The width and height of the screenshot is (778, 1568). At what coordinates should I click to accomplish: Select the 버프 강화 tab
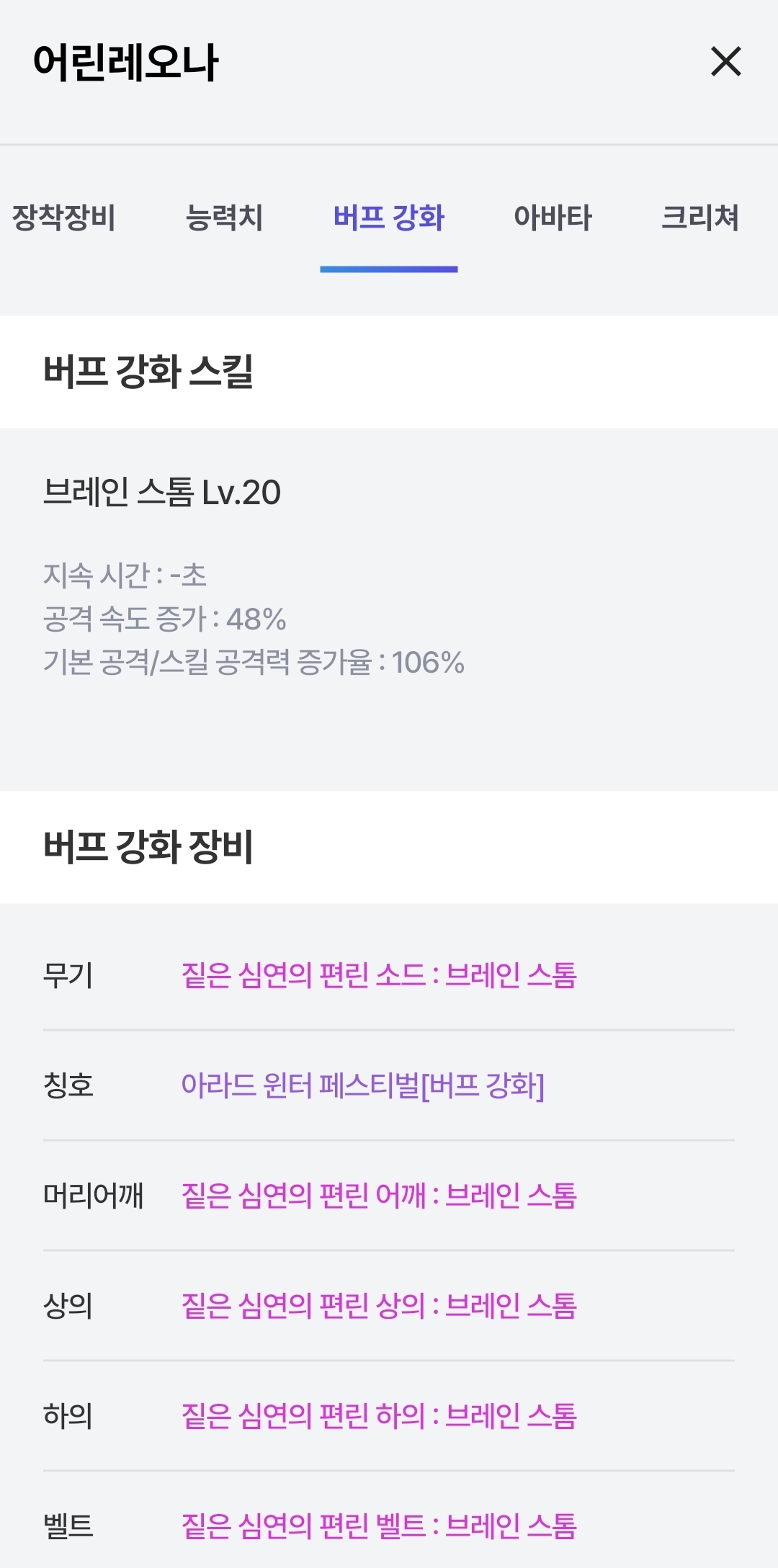[x=388, y=218]
